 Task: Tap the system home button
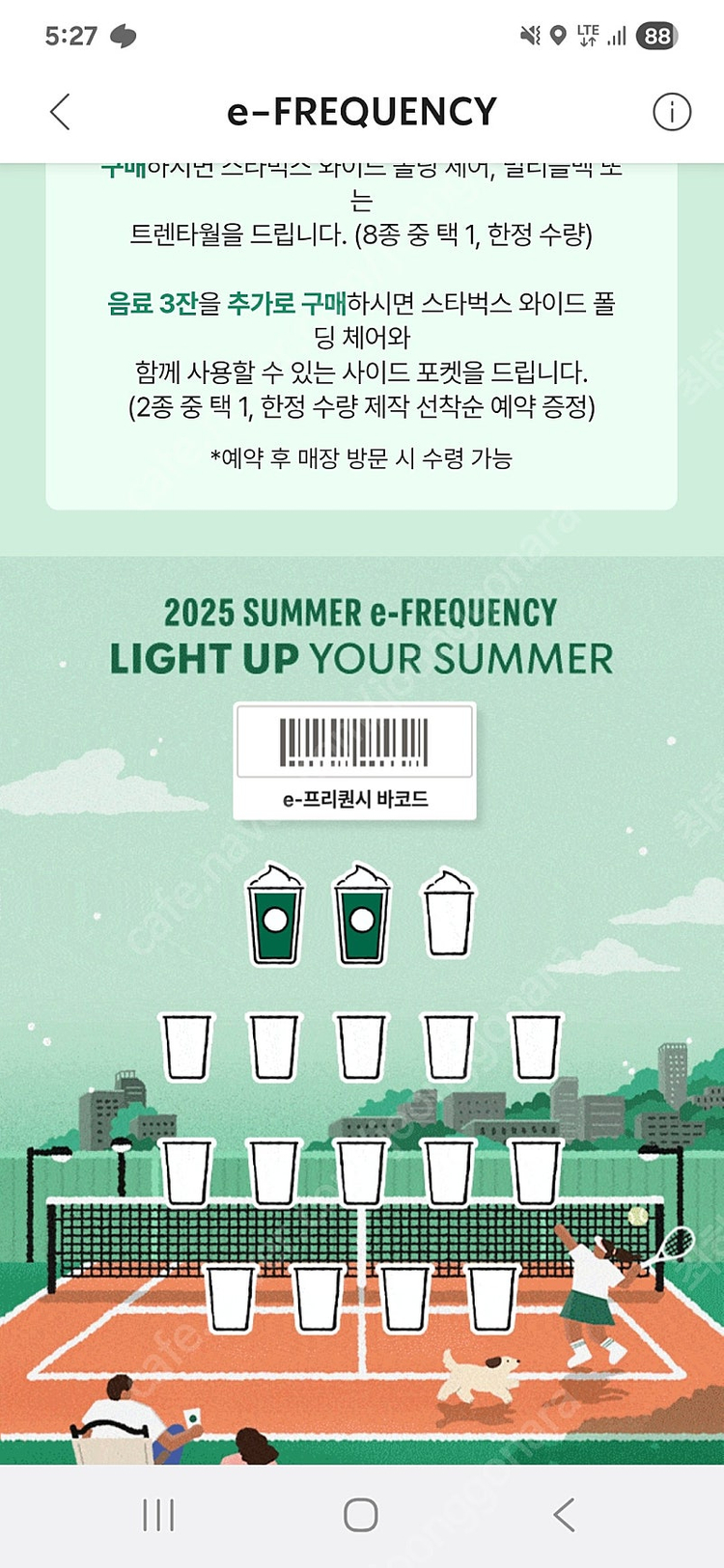click(x=361, y=1514)
